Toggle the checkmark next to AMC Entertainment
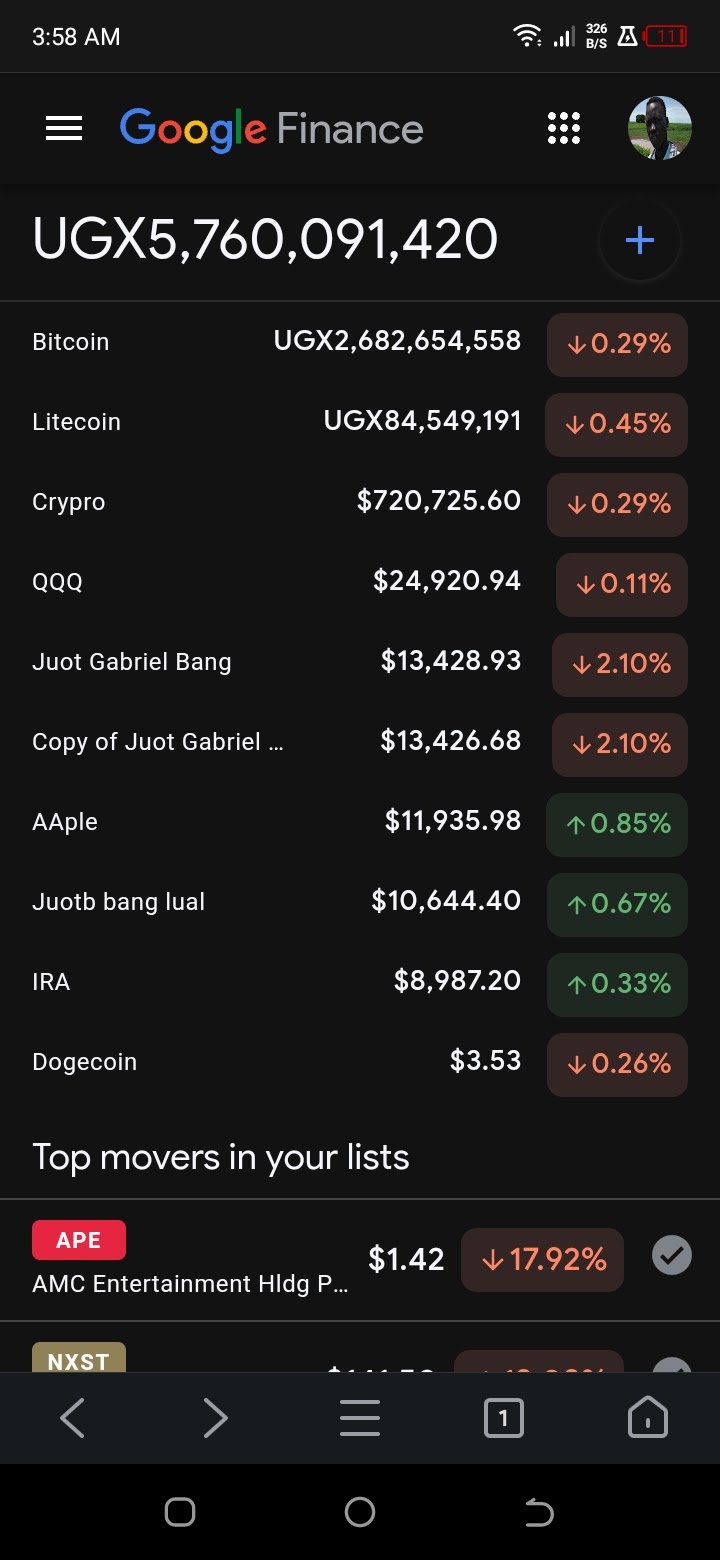The width and height of the screenshot is (720, 1560). pos(672,1256)
